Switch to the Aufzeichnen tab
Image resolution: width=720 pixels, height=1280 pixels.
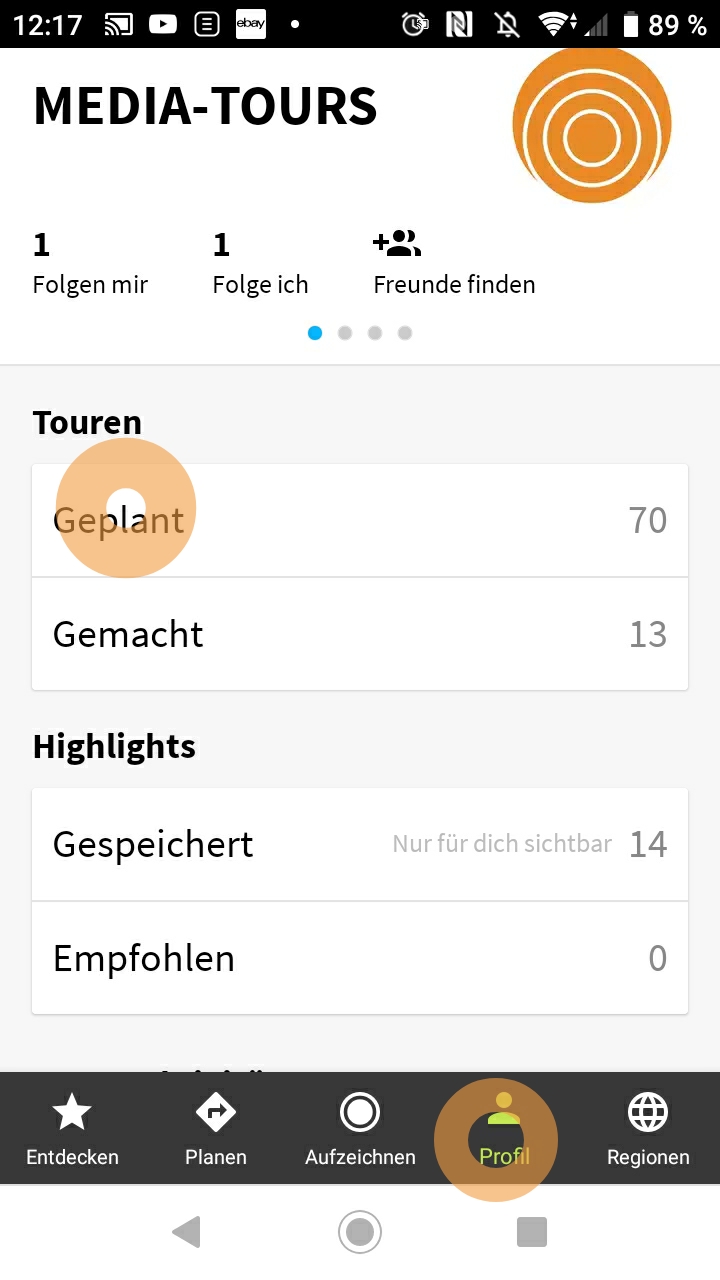360,1130
